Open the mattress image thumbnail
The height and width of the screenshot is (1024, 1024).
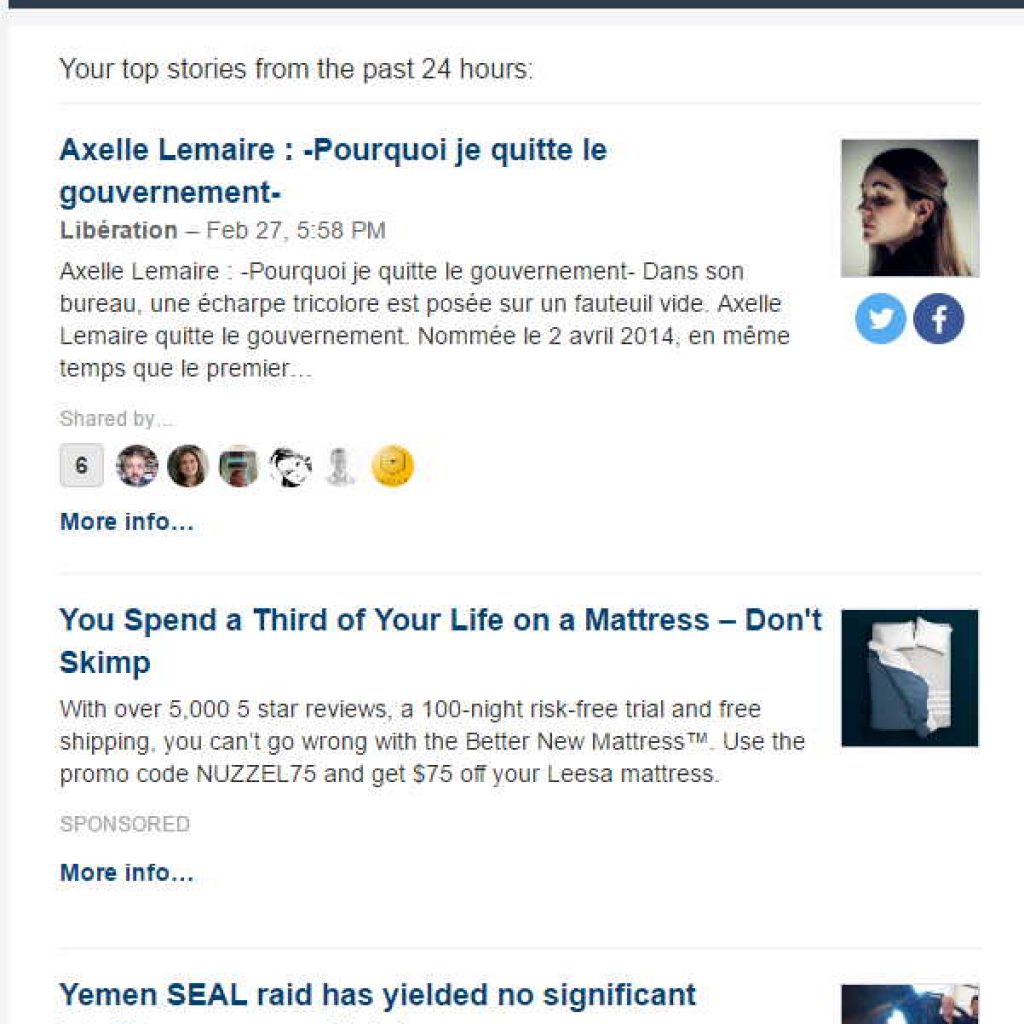click(909, 678)
